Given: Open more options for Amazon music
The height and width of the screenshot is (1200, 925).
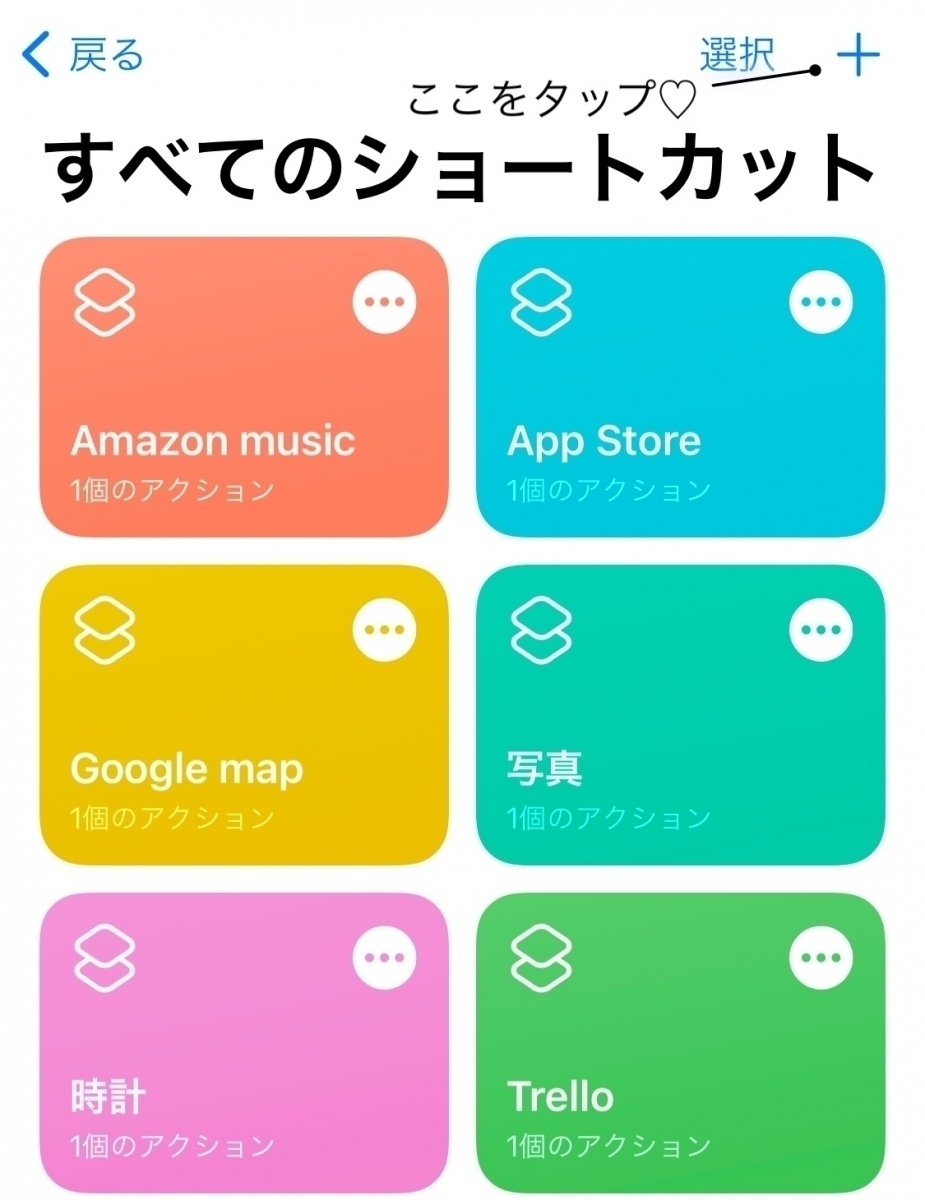Looking at the screenshot, I should coord(384,301).
